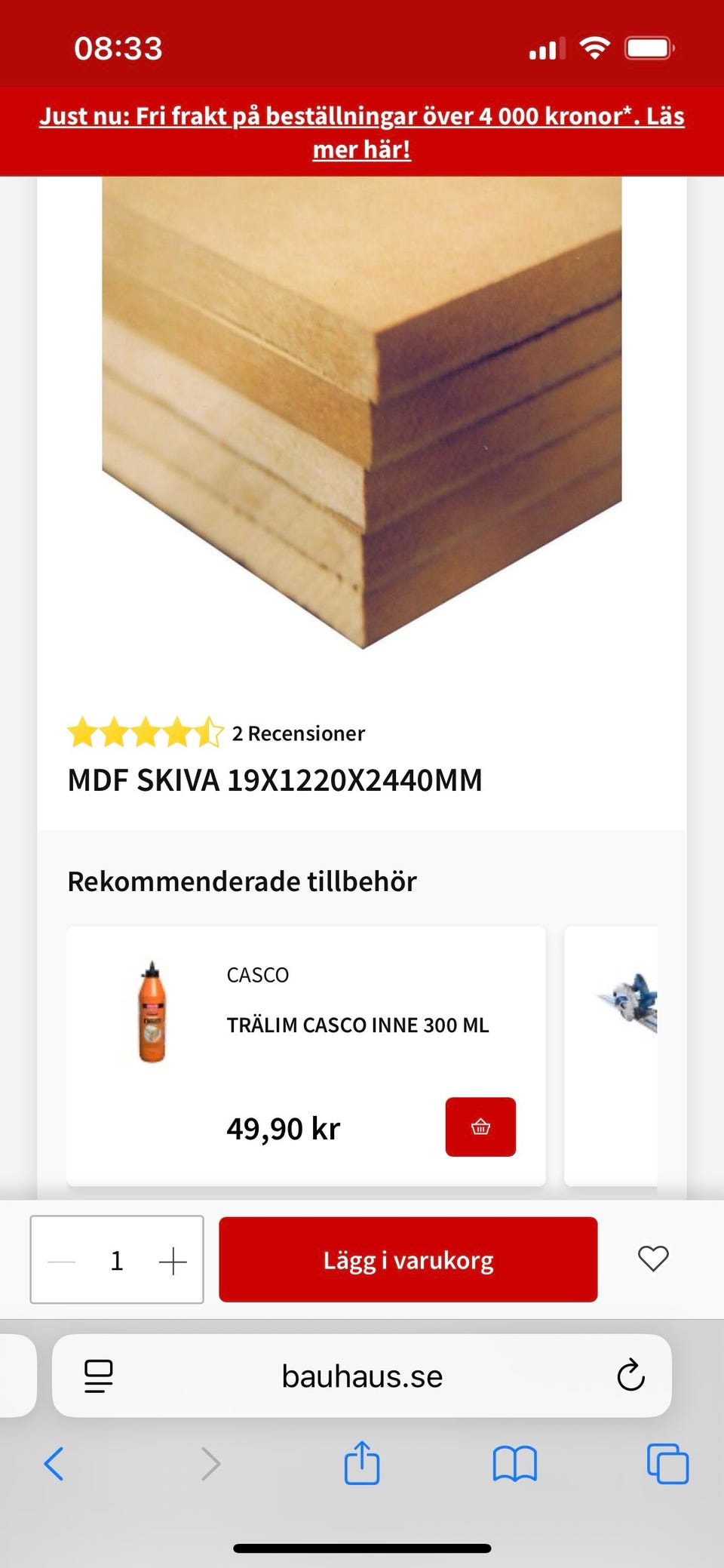Tap Lägg i varukorg button
Image resolution: width=724 pixels, height=1568 pixels.
coord(408,1260)
